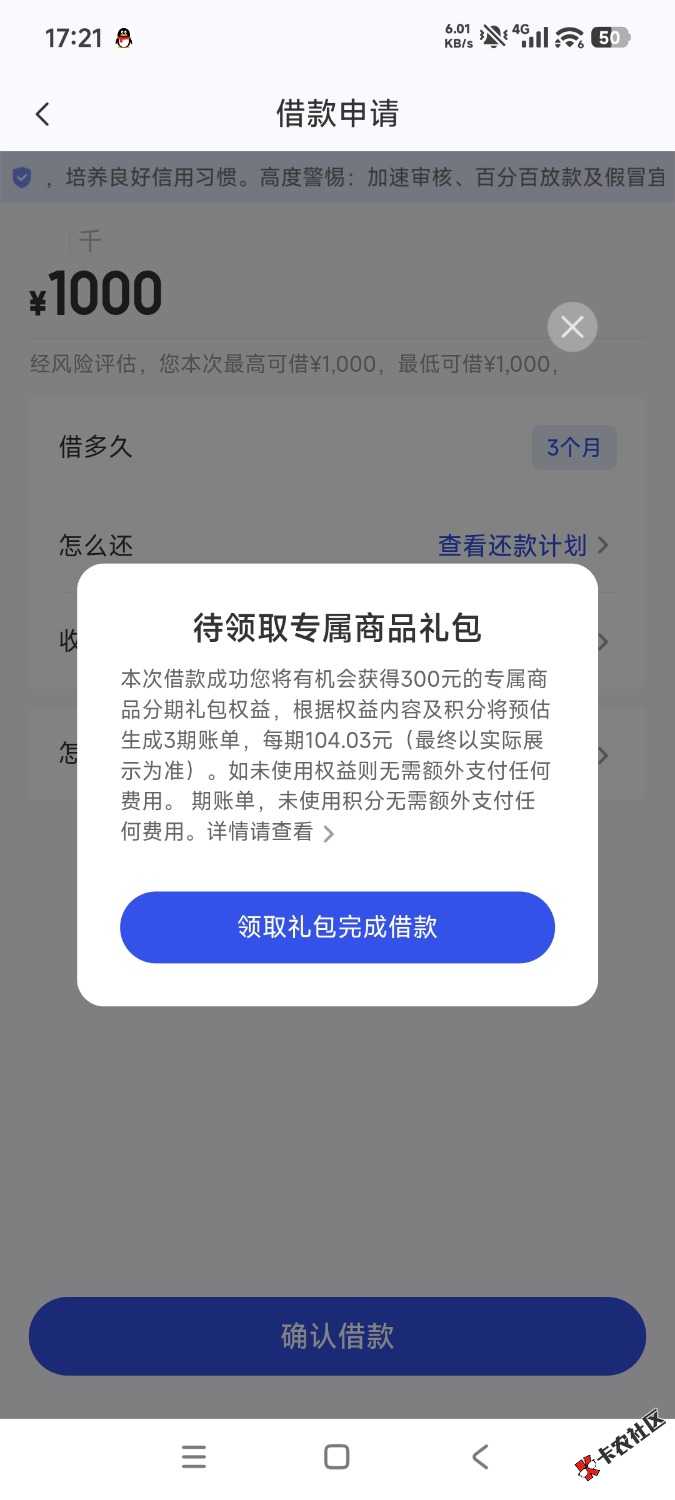Open 详情请查看 details link
675x1500 pixels.
270,832
